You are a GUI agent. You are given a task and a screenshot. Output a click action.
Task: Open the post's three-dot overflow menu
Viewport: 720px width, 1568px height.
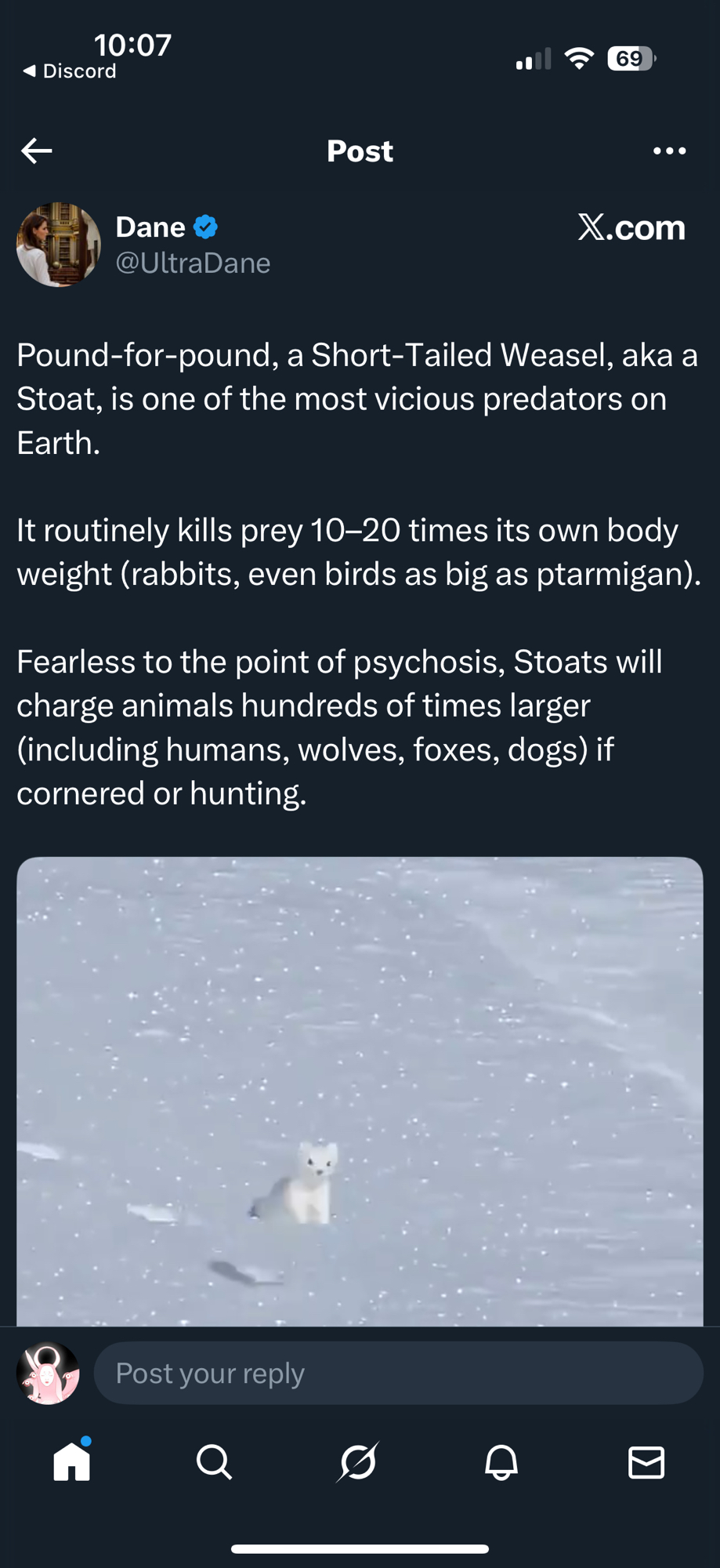(669, 151)
